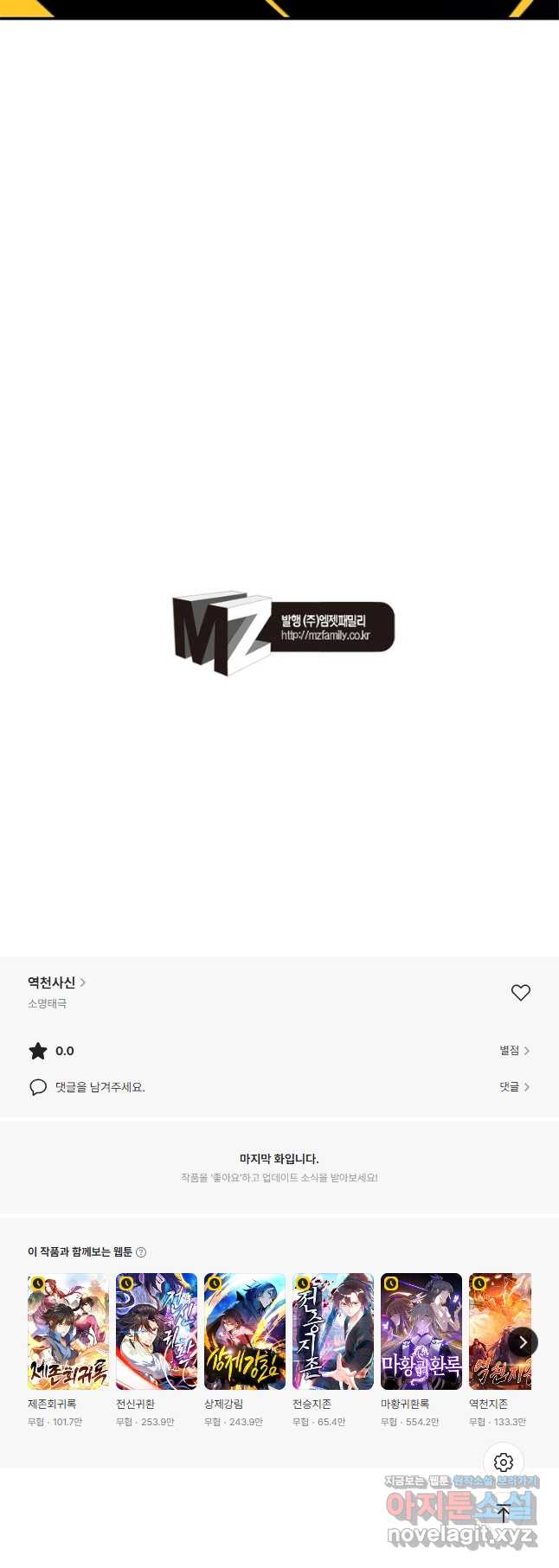Open the 별점 rating link
Screen dimensions: 559x1568
coord(514,1051)
